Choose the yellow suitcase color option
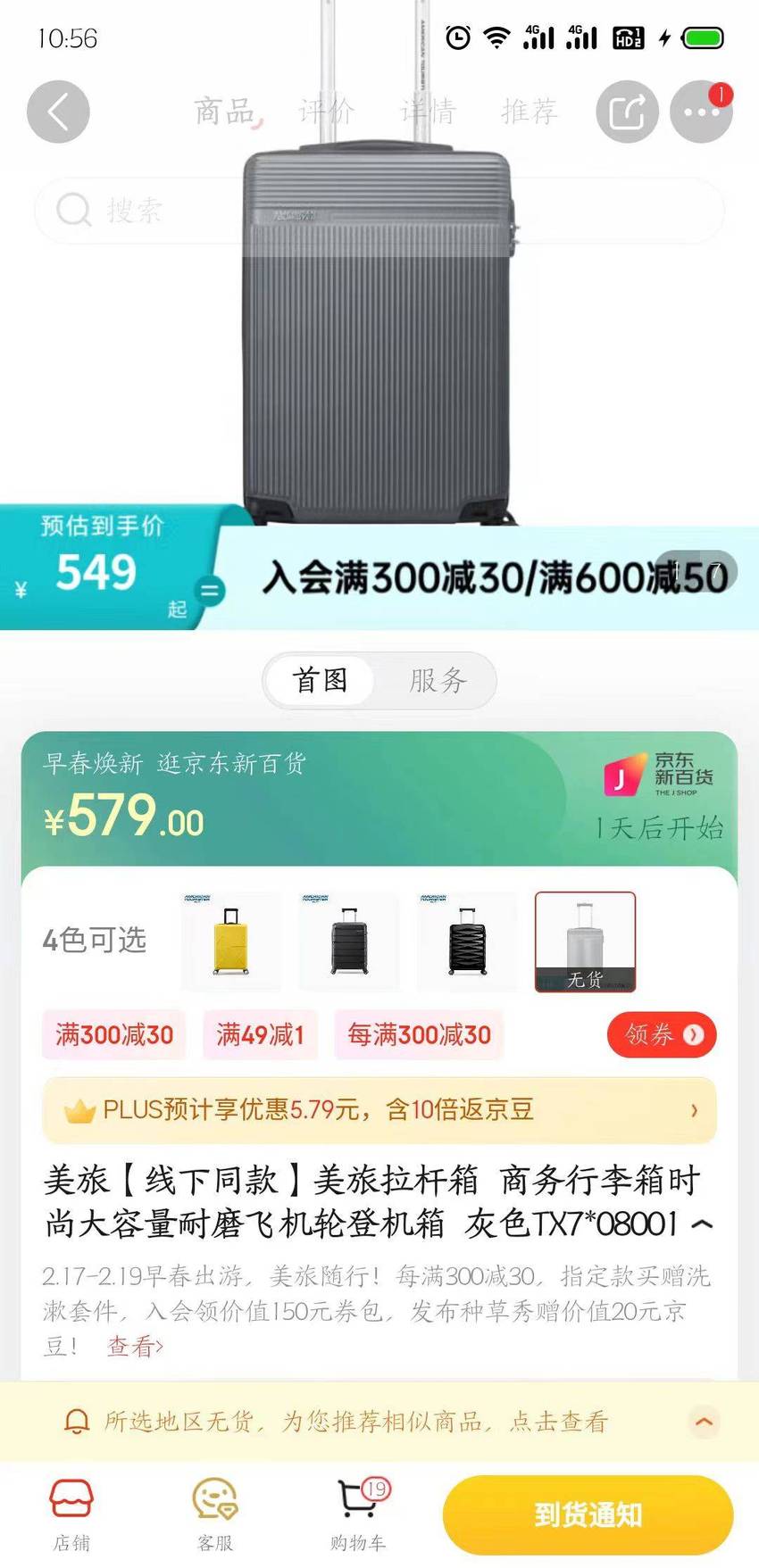759x1568 pixels. click(x=231, y=942)
